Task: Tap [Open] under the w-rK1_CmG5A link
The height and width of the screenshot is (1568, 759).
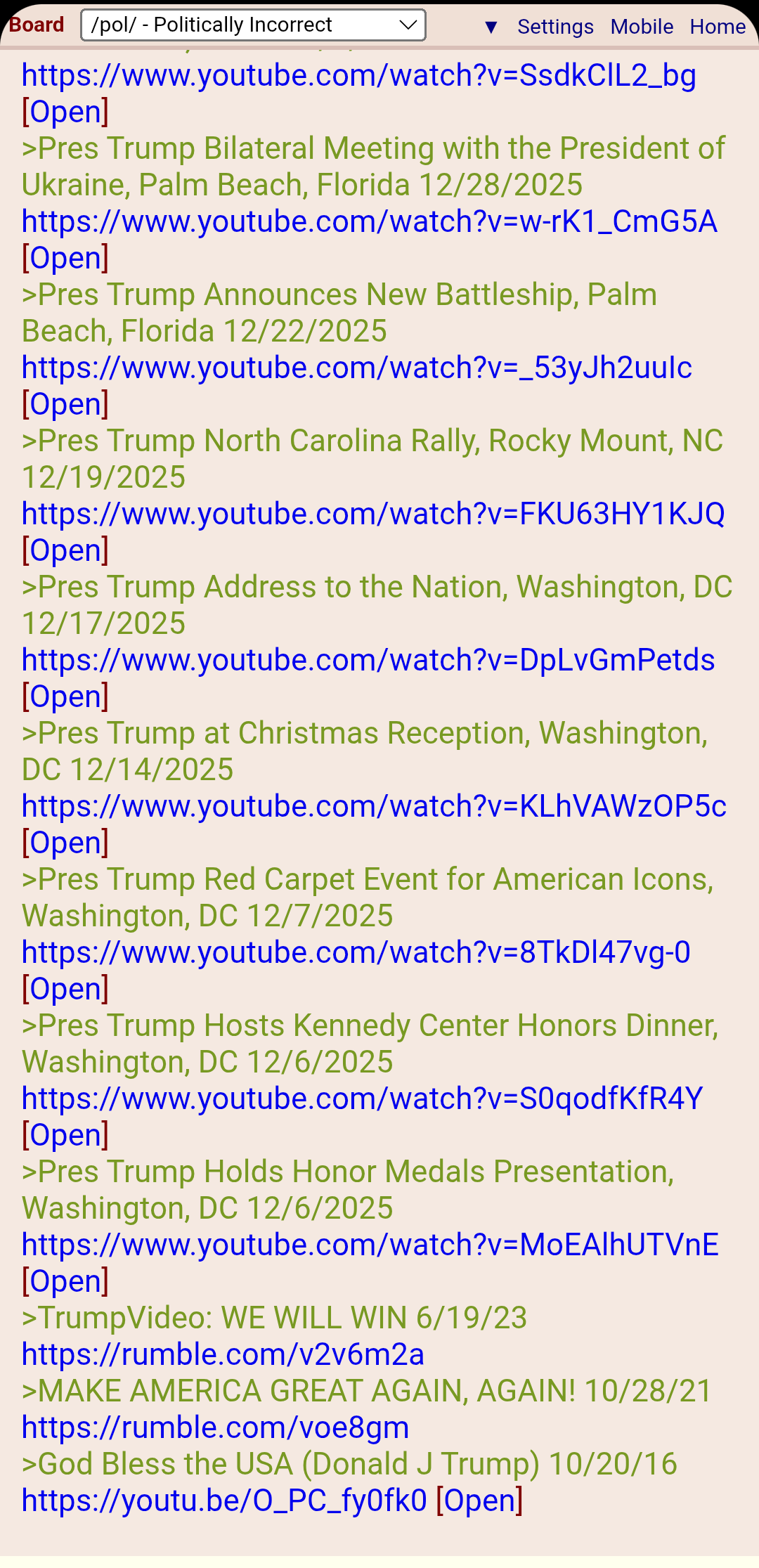Action: click(x=65, y=258)
